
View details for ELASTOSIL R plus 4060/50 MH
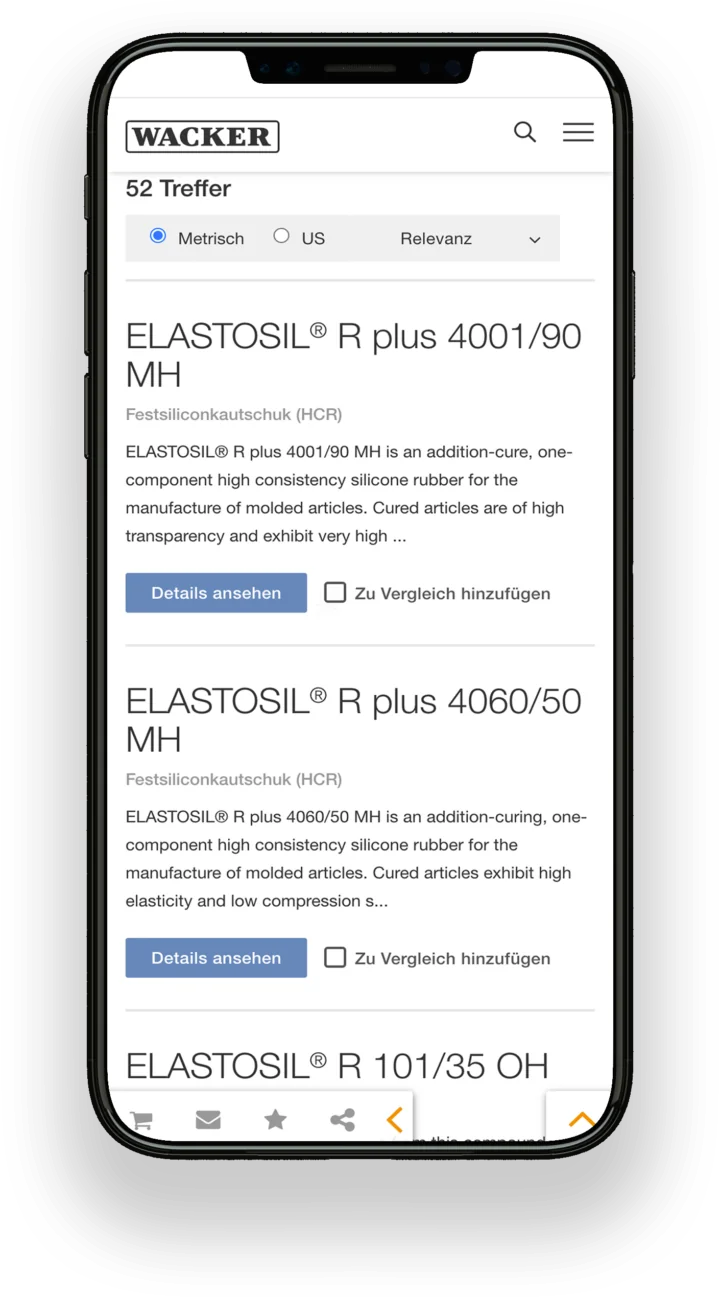[216, 958]
